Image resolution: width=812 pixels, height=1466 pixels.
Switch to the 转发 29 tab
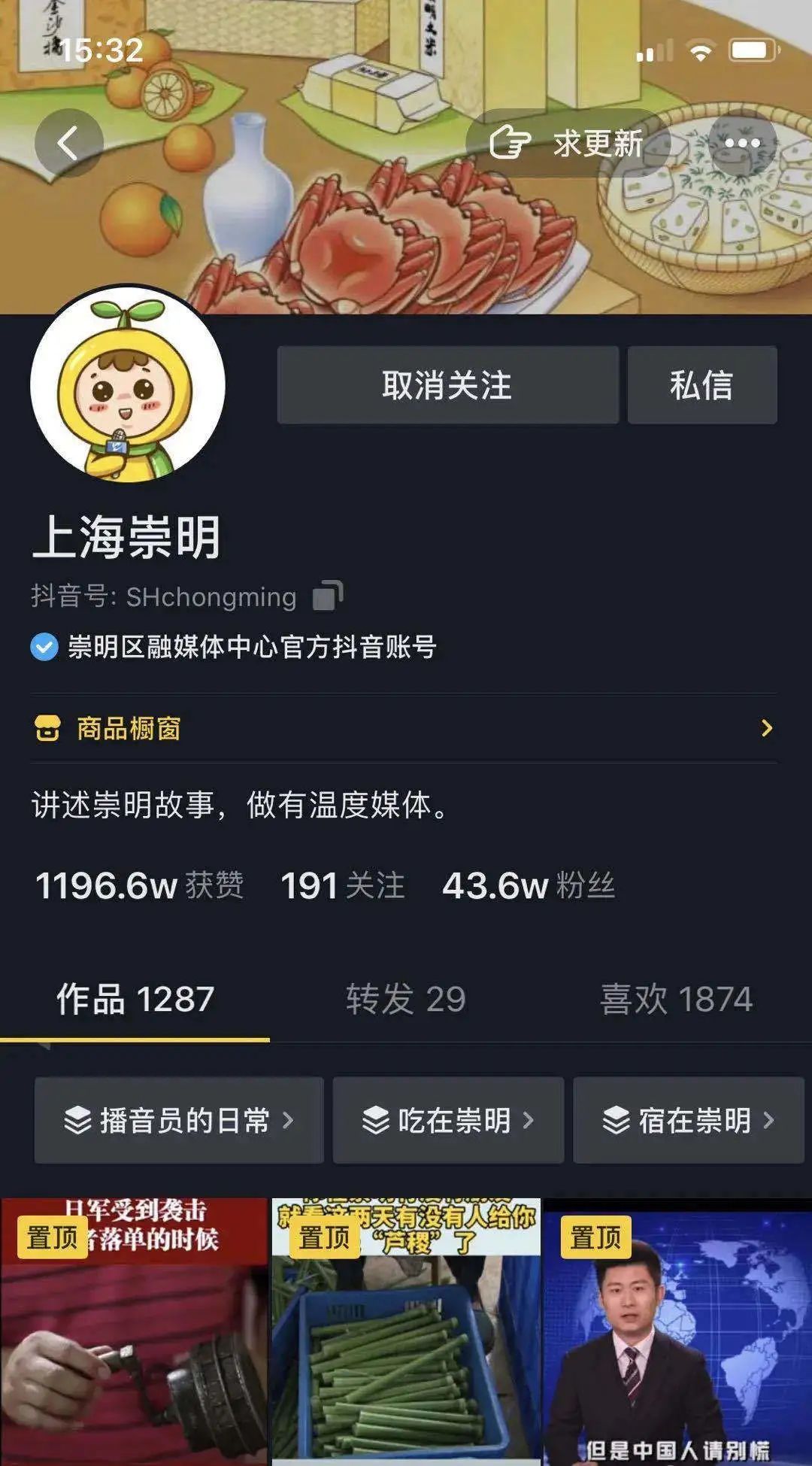coord(406,1000)
